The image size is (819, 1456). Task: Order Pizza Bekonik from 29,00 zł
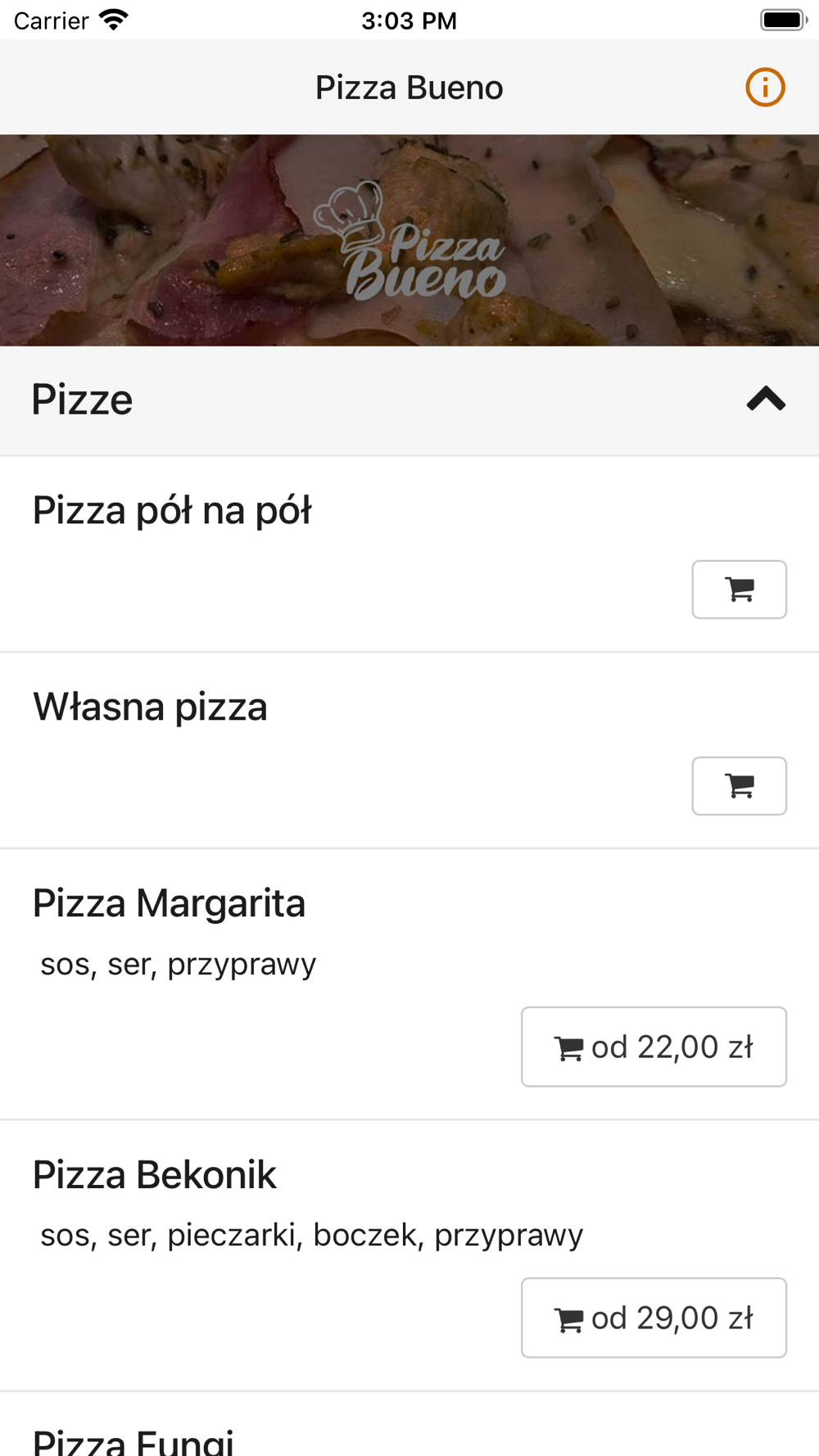coord(654,1318)
